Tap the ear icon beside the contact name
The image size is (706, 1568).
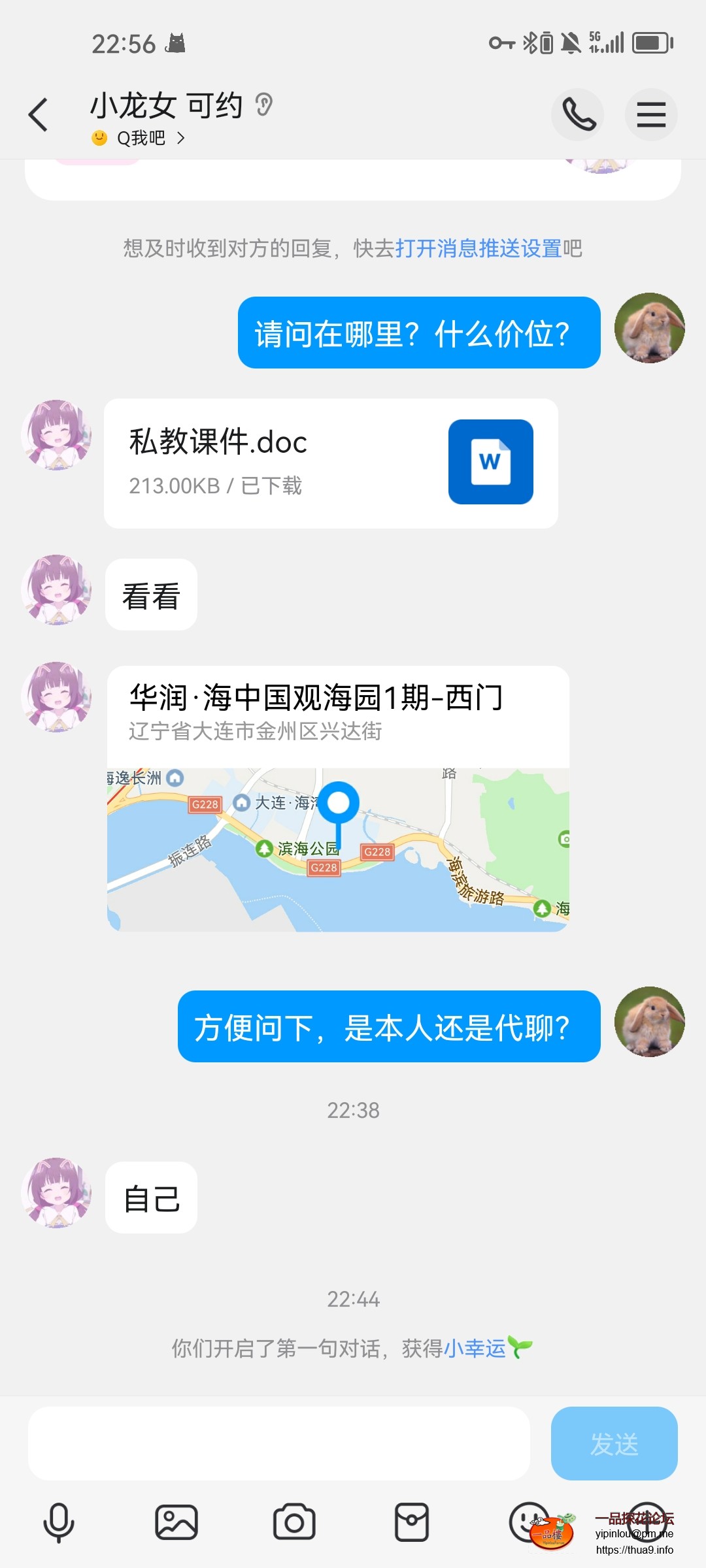coord(263,105)
